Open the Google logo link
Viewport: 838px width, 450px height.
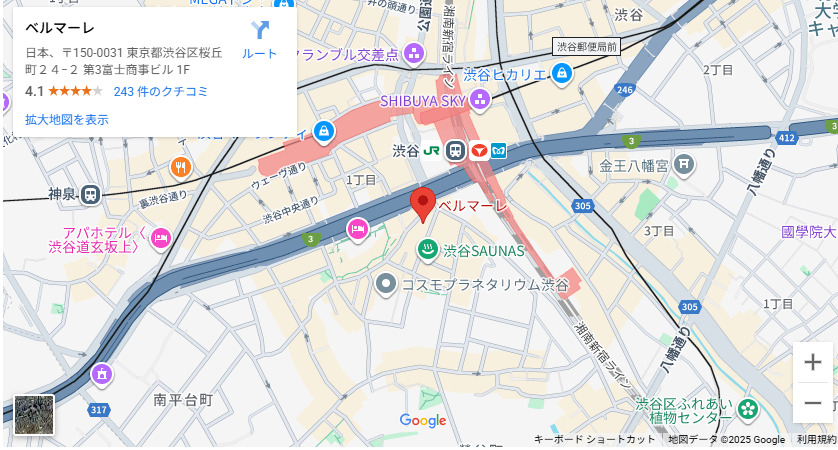click(422, 420)
